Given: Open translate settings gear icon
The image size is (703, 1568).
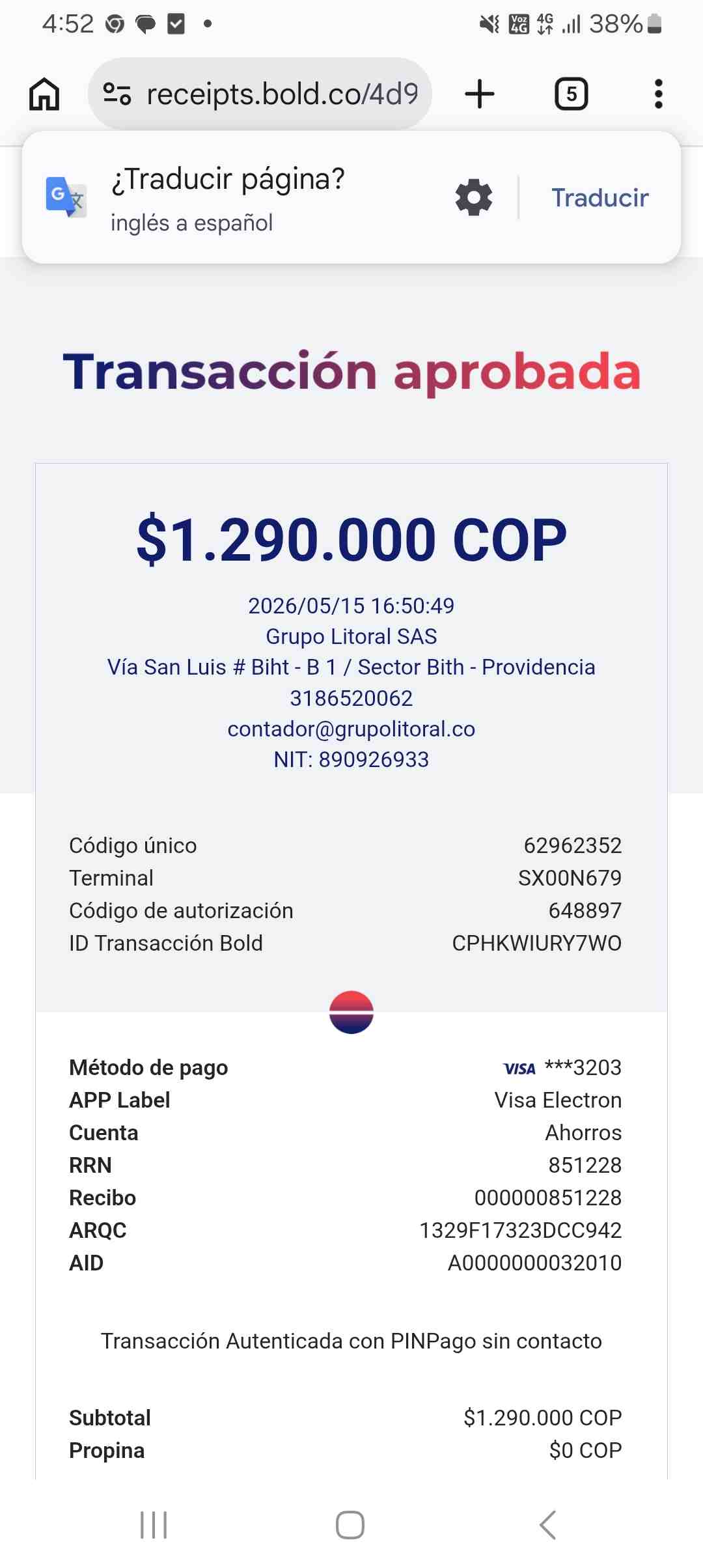Looking at the screenshot, I should pos(474,197).
